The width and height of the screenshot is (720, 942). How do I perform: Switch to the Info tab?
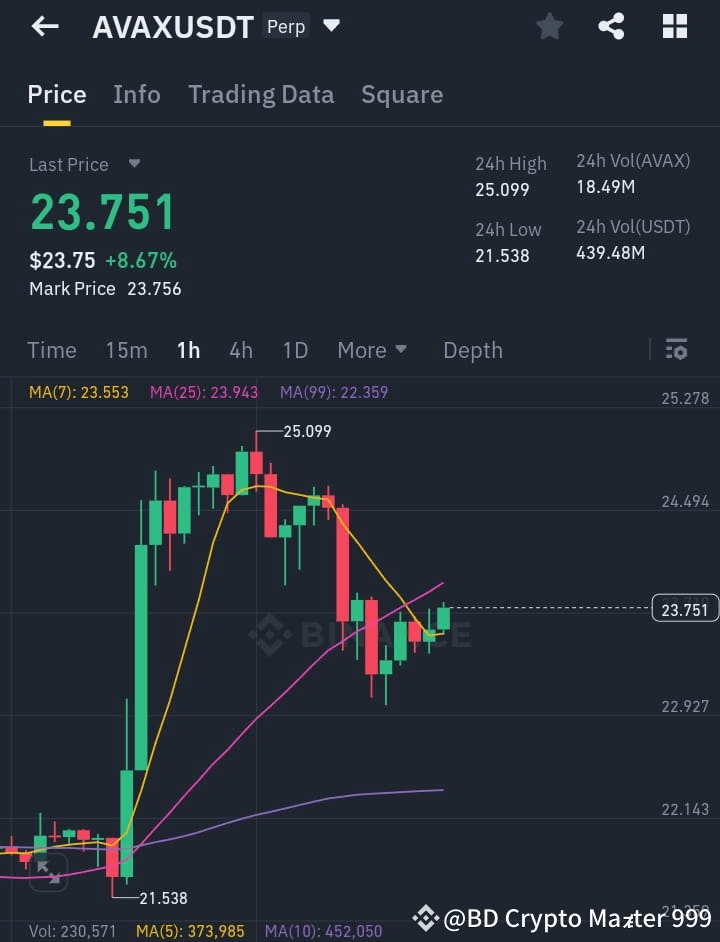point(137,94)
